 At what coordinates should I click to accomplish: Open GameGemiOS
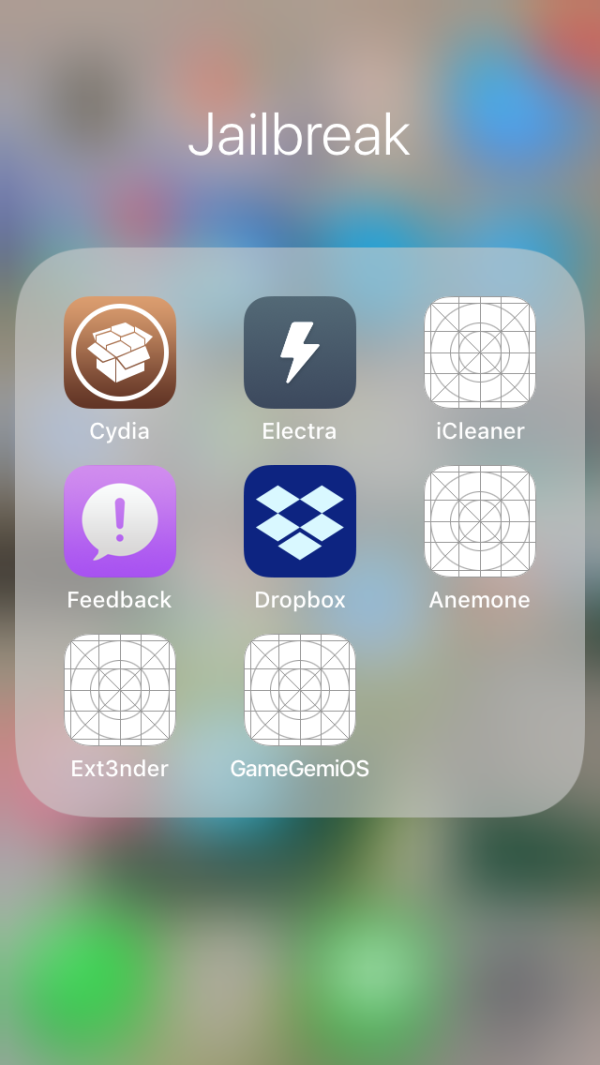pos(300,690)
